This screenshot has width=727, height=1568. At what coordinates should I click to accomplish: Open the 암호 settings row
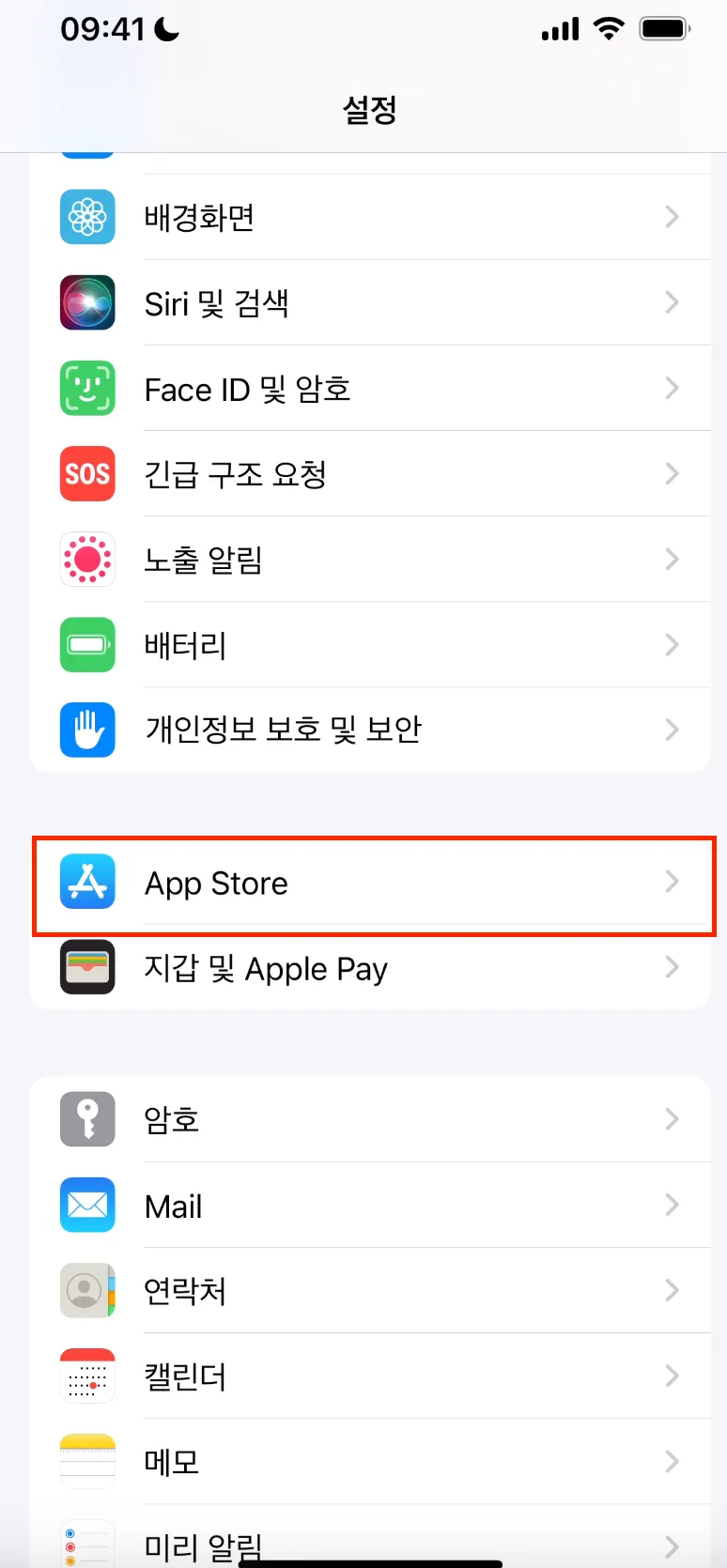369,1119
